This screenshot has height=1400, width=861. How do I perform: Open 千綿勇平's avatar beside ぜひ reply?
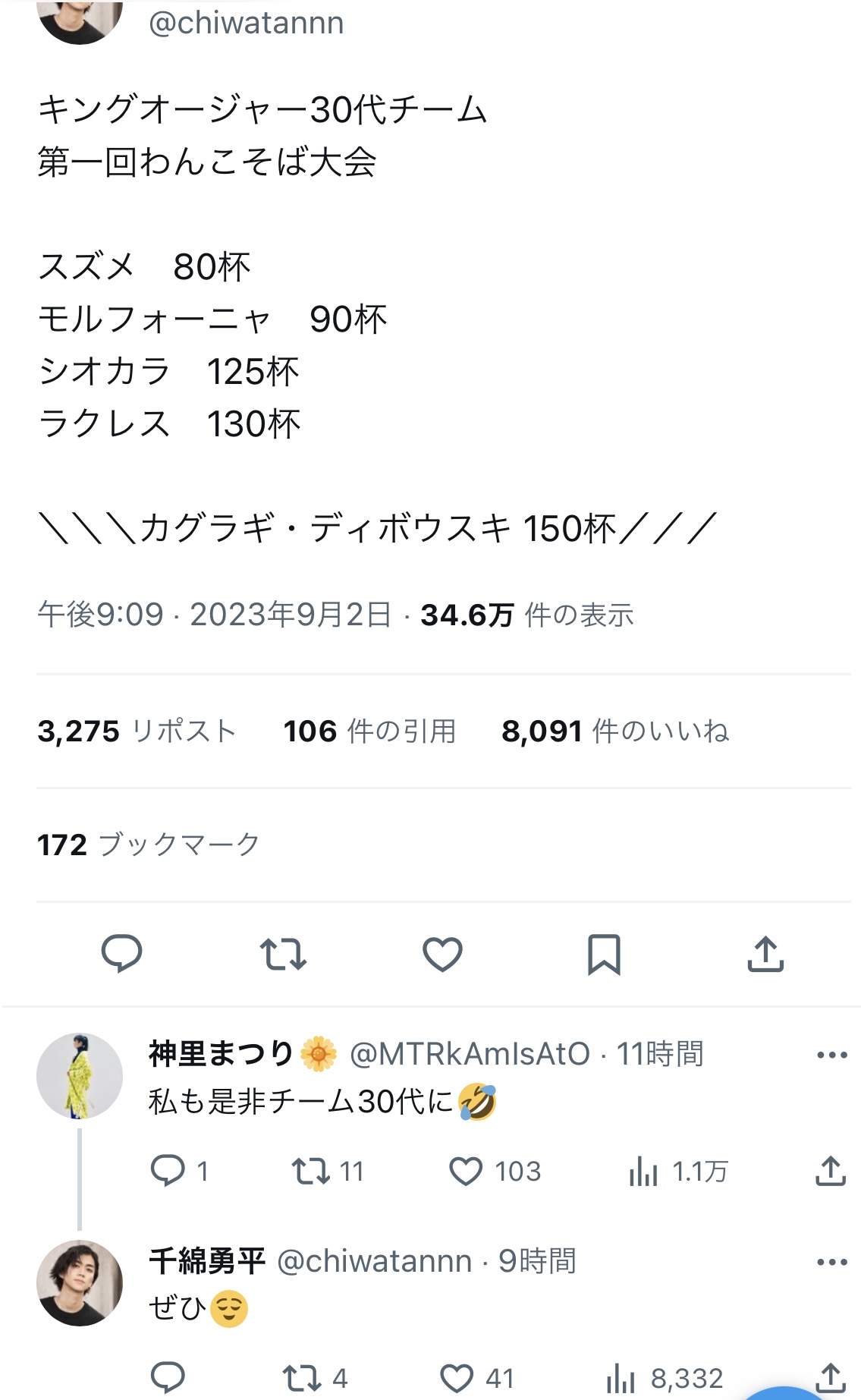(80, 1282)
